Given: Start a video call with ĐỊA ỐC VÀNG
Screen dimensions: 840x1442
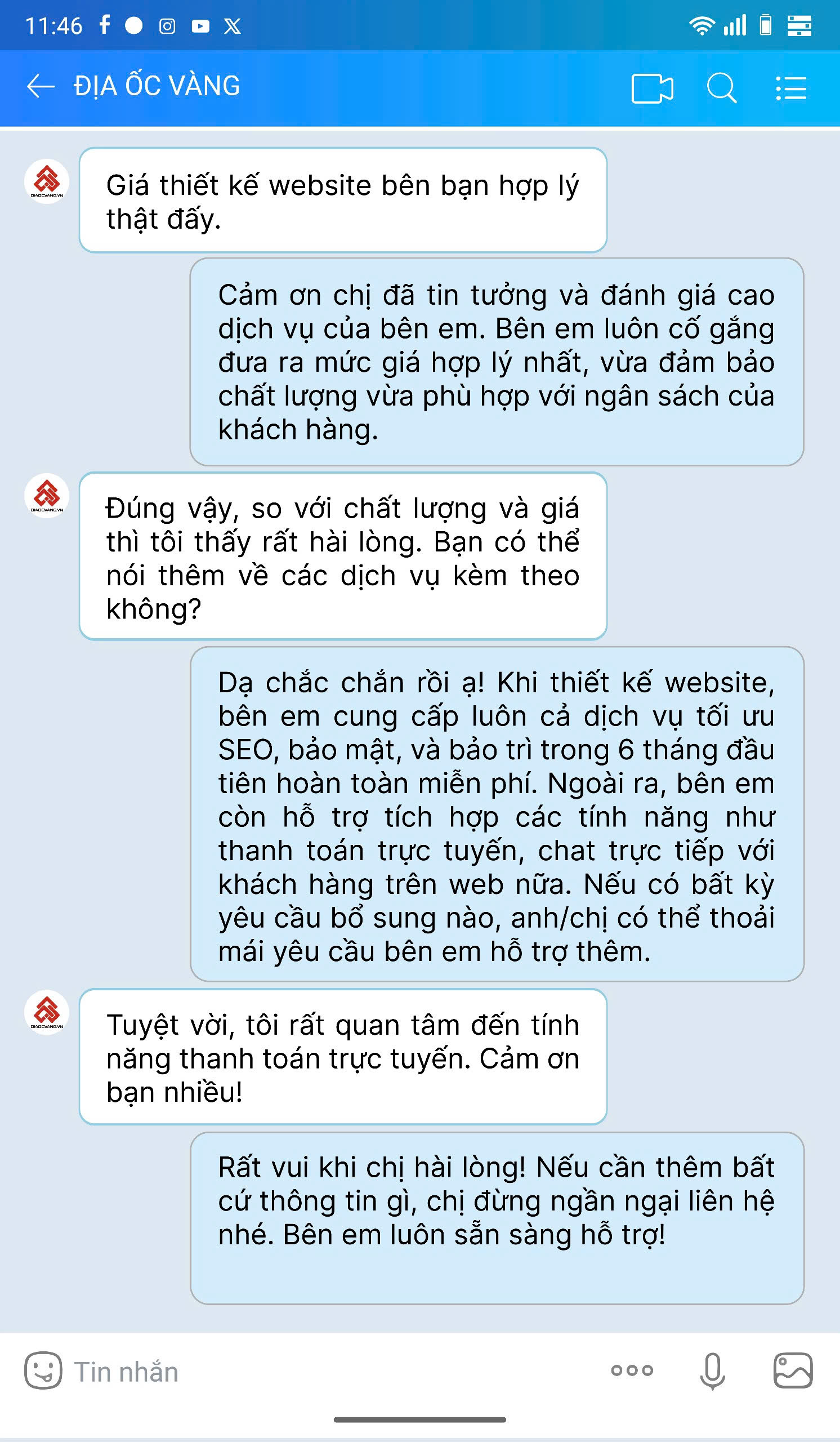Looking at the screenshot, I should pyautogui.click(x=652, y=88).
